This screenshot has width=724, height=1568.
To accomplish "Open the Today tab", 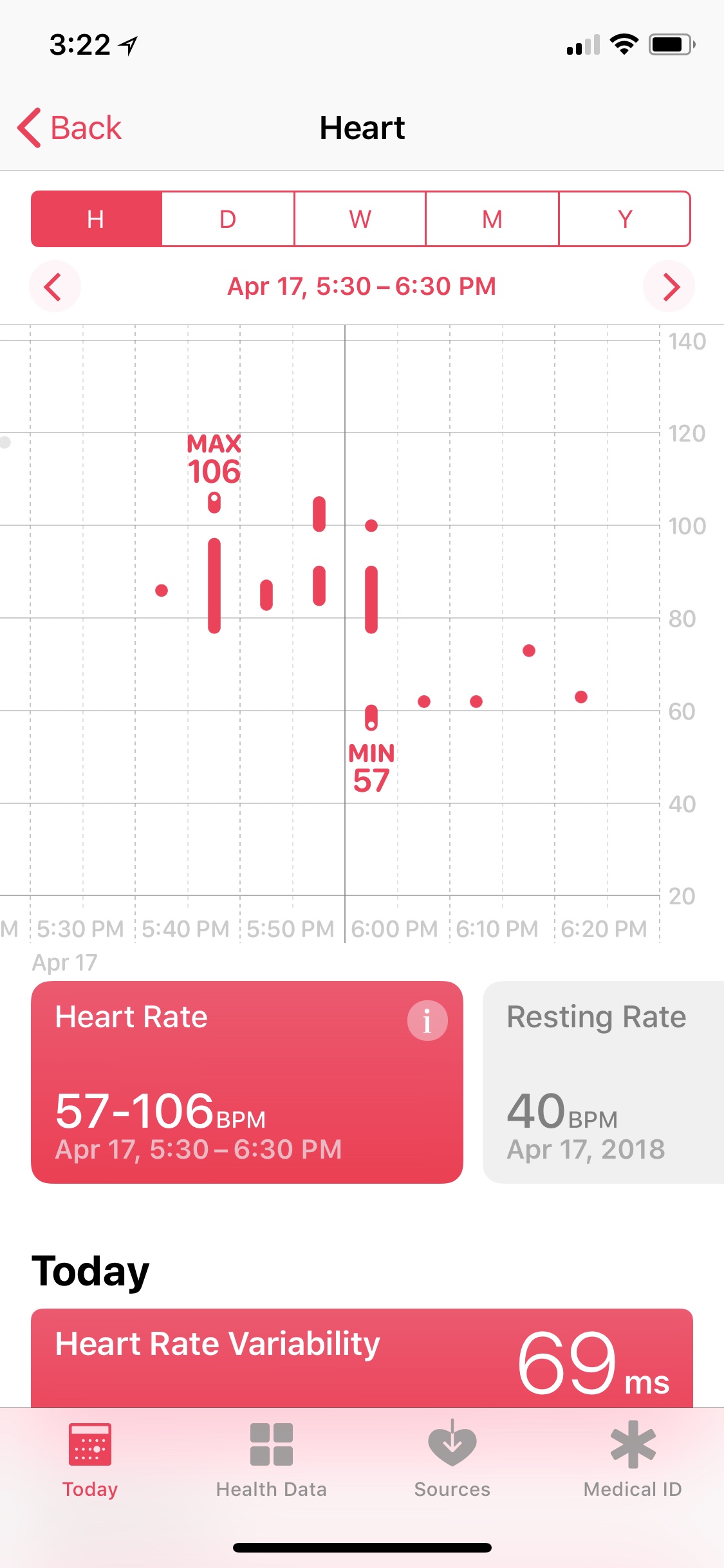I will pos(90,1460).
